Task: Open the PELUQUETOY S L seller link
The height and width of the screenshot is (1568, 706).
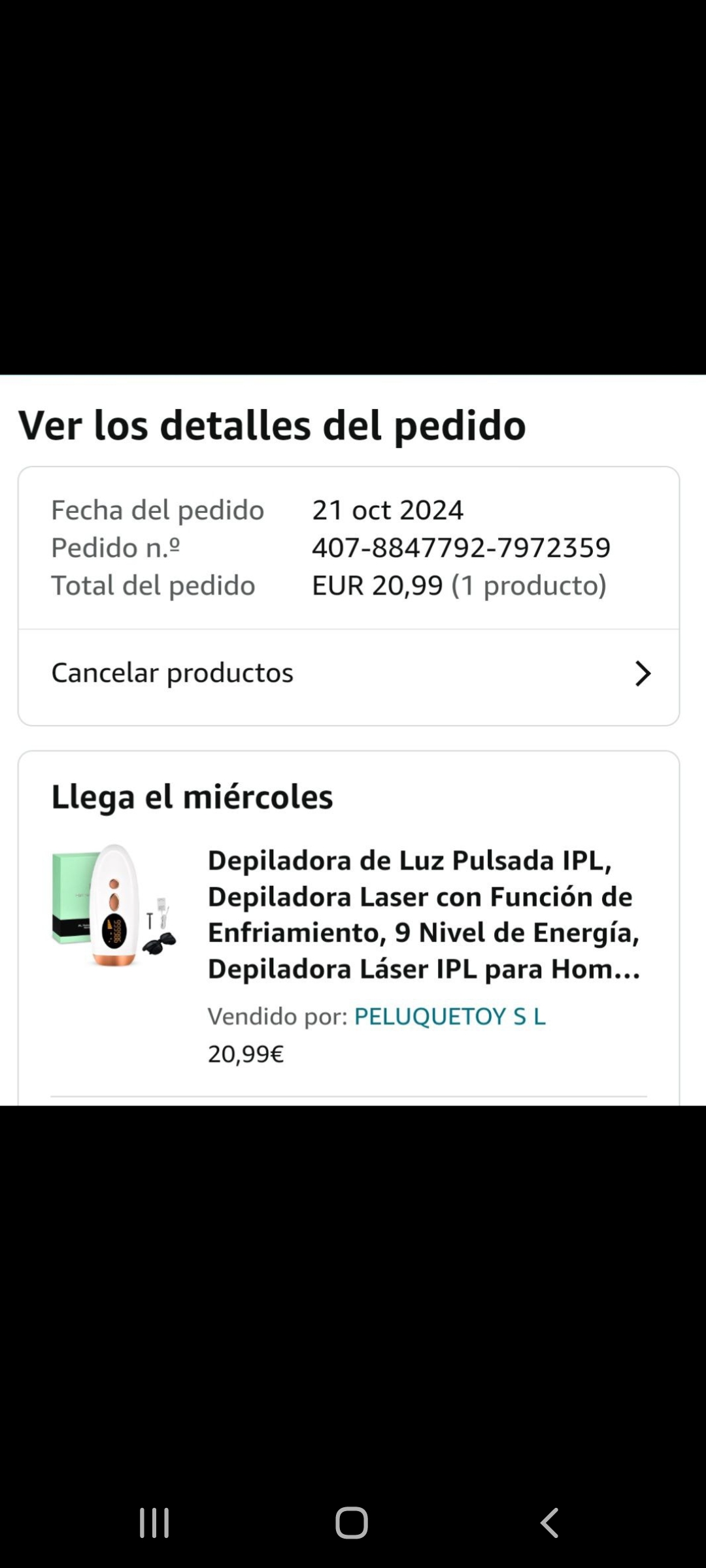Action: coord(450,1017)
